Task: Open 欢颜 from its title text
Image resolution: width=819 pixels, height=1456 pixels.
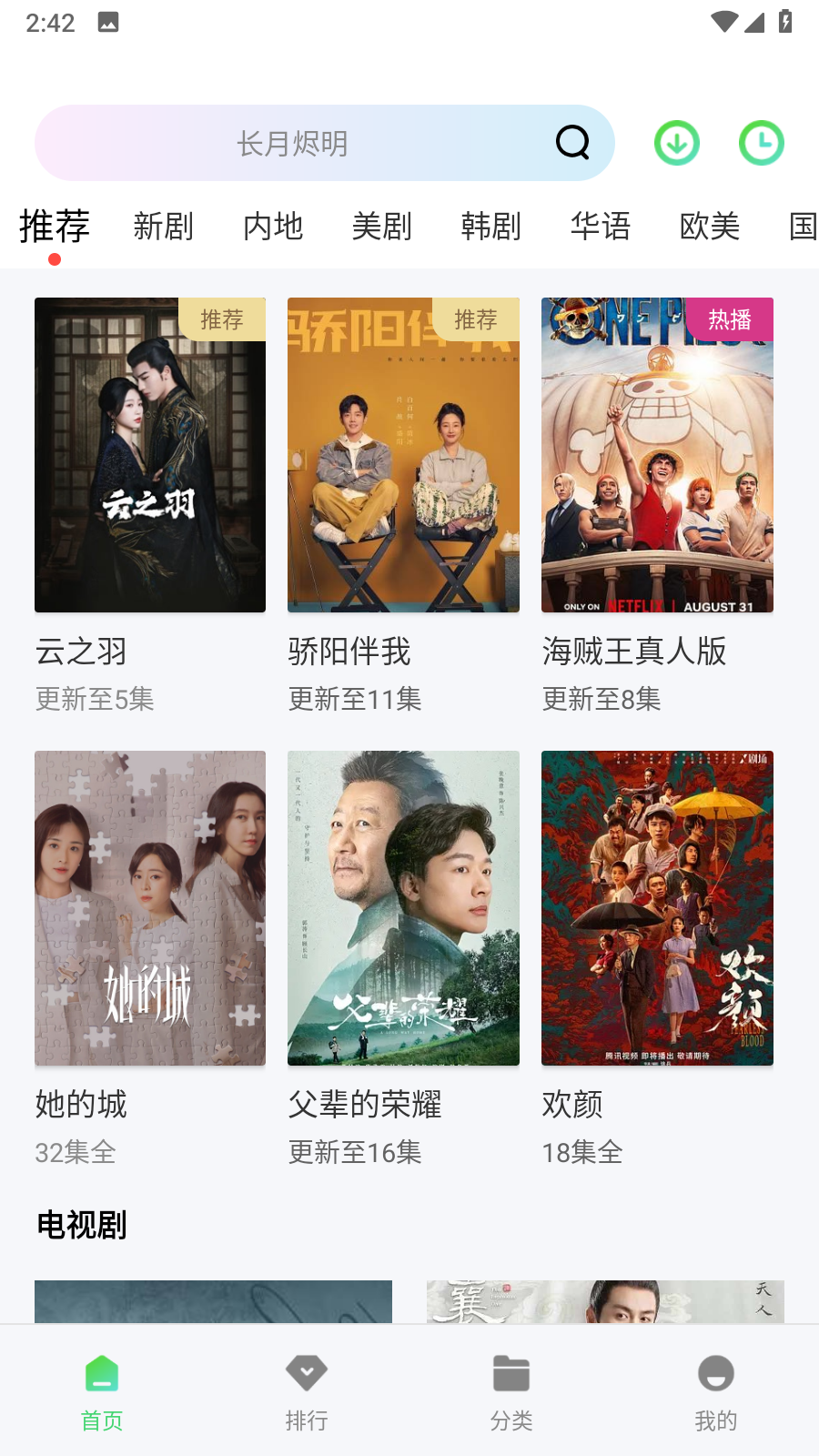Action: pyautogui.click(x=573, y=1105)
